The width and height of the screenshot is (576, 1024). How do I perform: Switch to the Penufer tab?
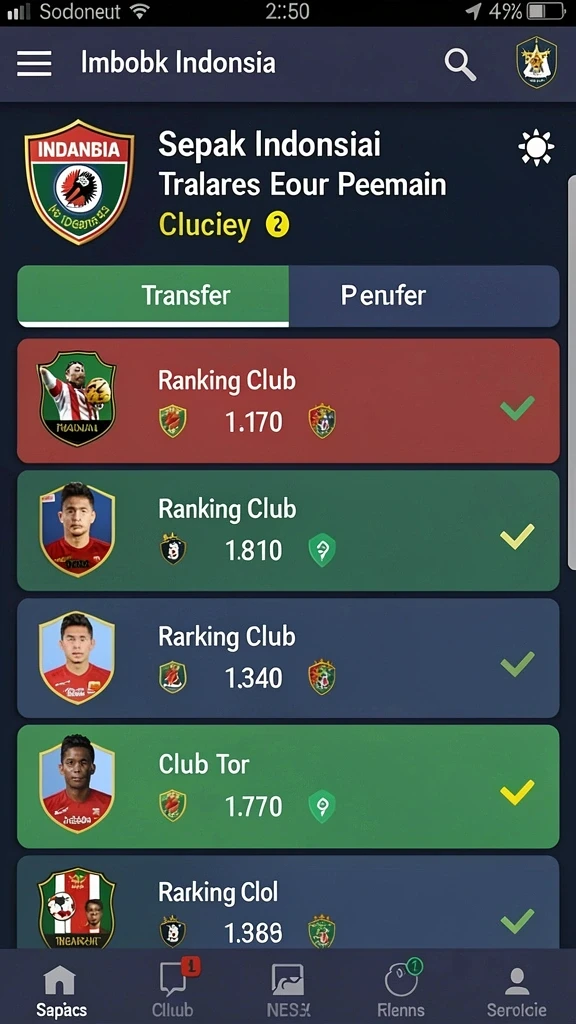(424, 295)
